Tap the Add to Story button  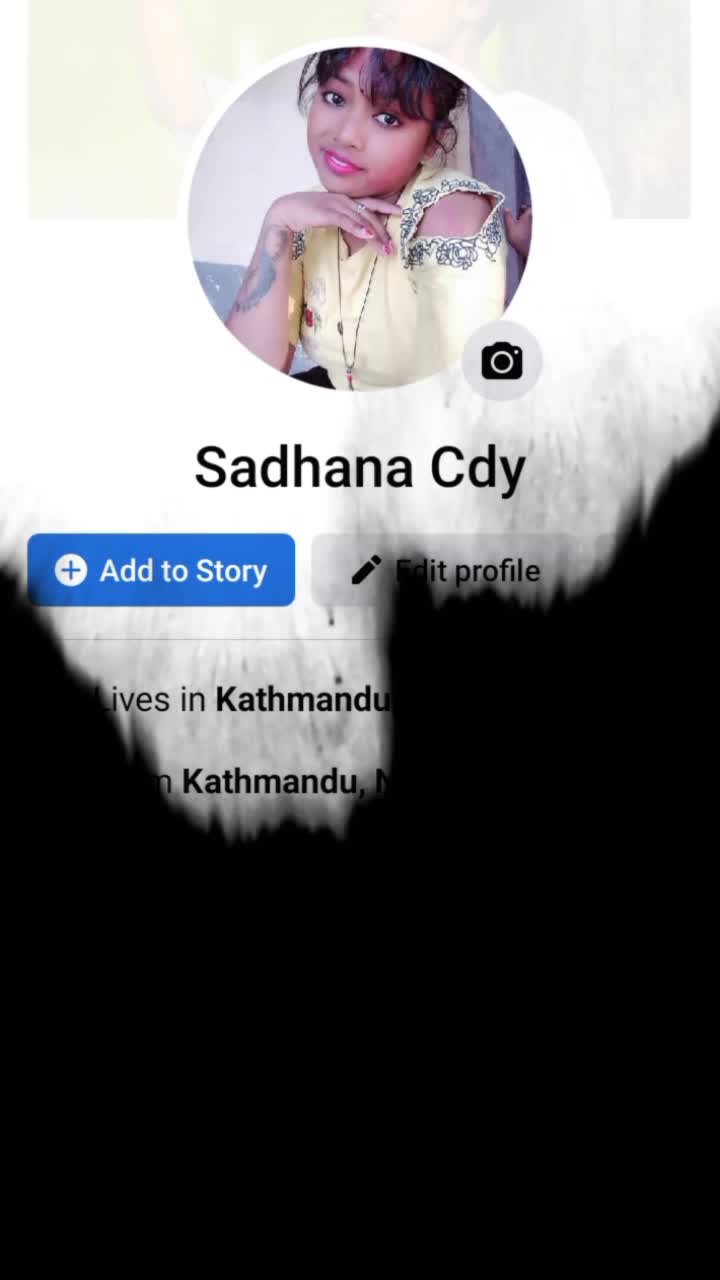(x=161, y=570)
